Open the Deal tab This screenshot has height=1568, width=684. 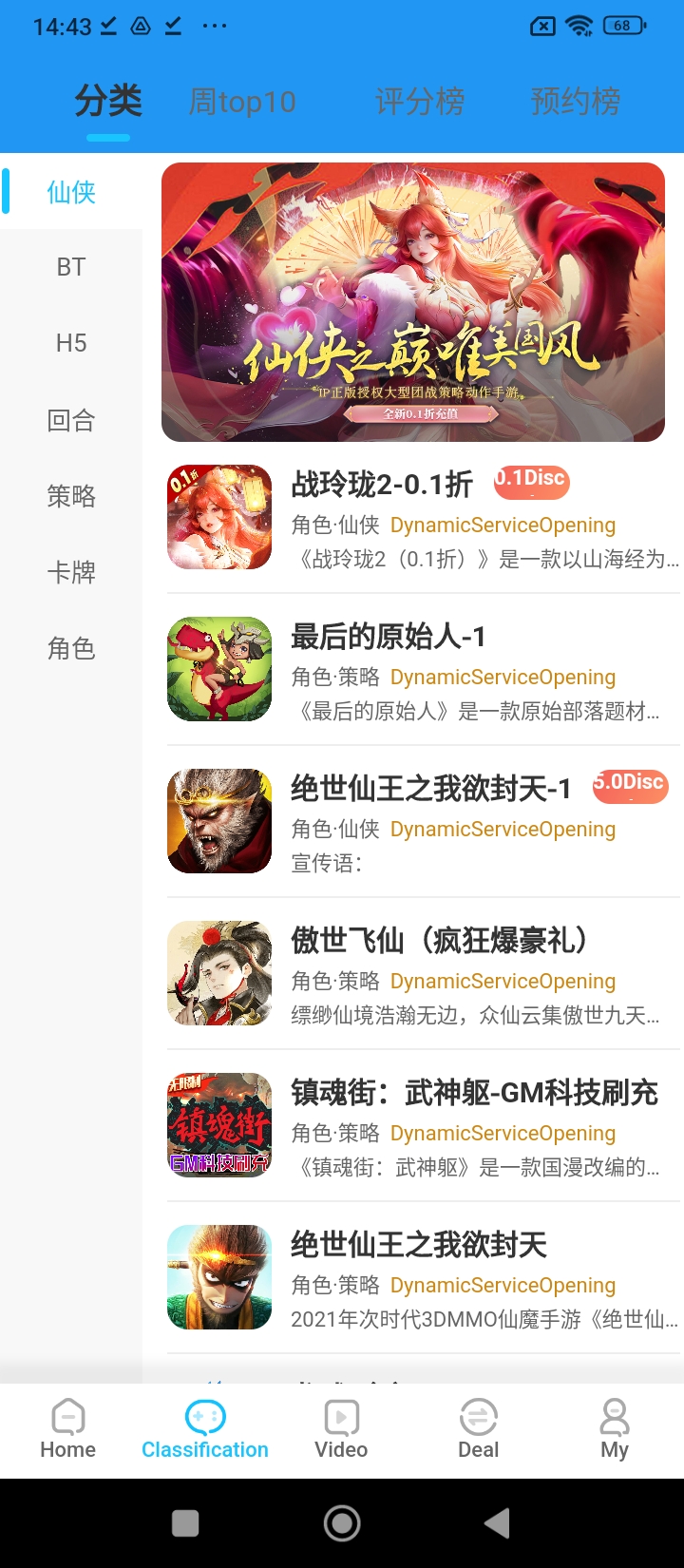point(478,1429)
